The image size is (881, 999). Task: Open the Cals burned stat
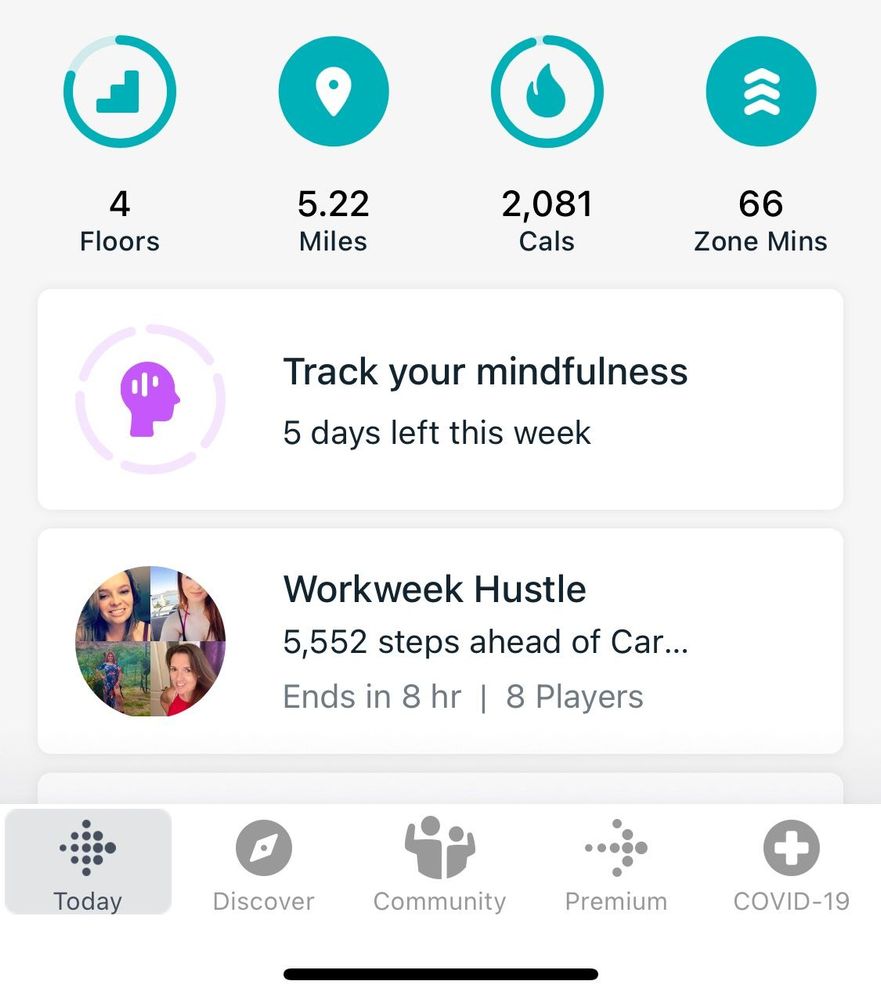coord(547,93)
